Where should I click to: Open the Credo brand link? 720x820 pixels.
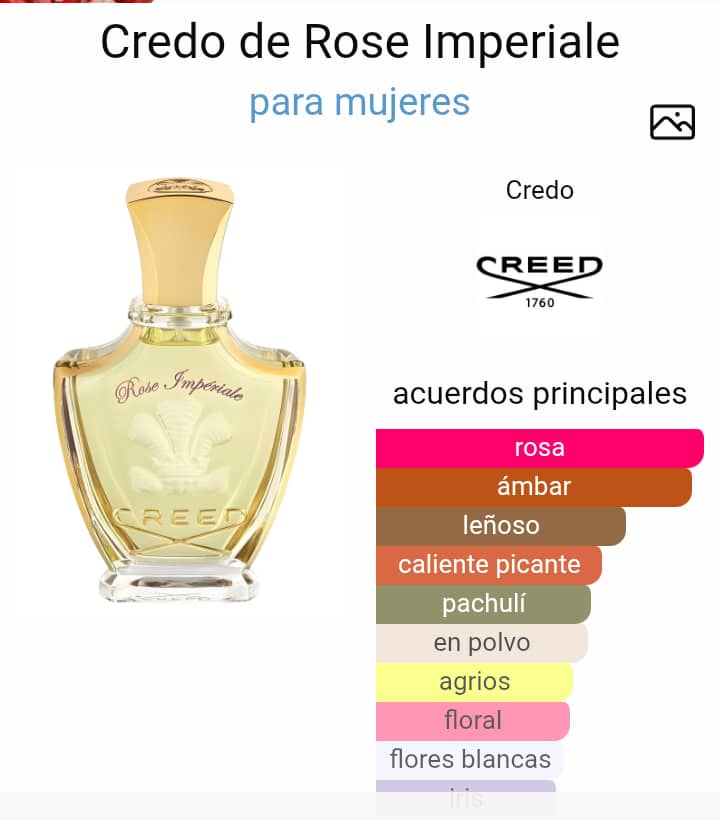(x=540, y=190)
